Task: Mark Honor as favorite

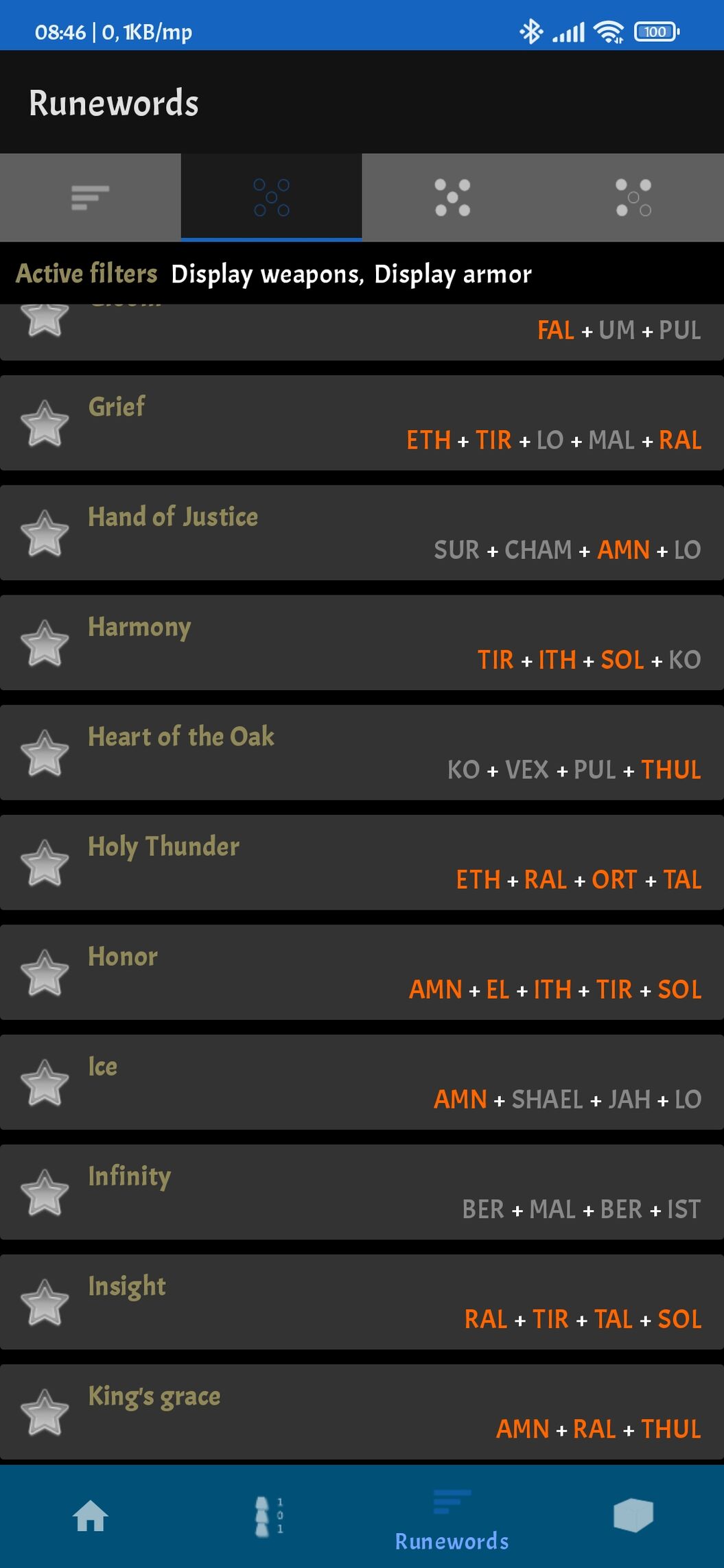Action: (x=45, y=973)
